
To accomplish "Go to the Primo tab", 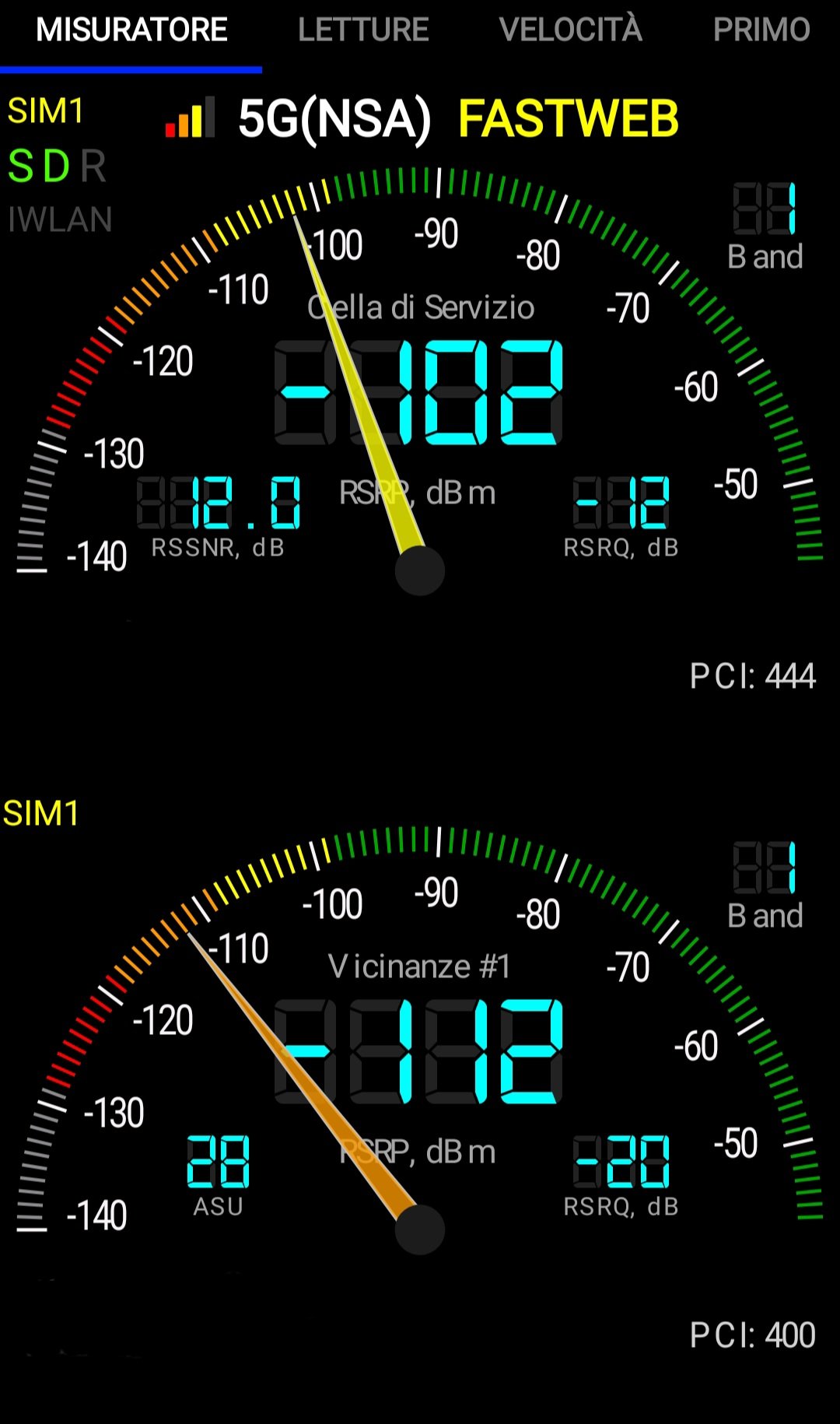I will click(761, 30).
